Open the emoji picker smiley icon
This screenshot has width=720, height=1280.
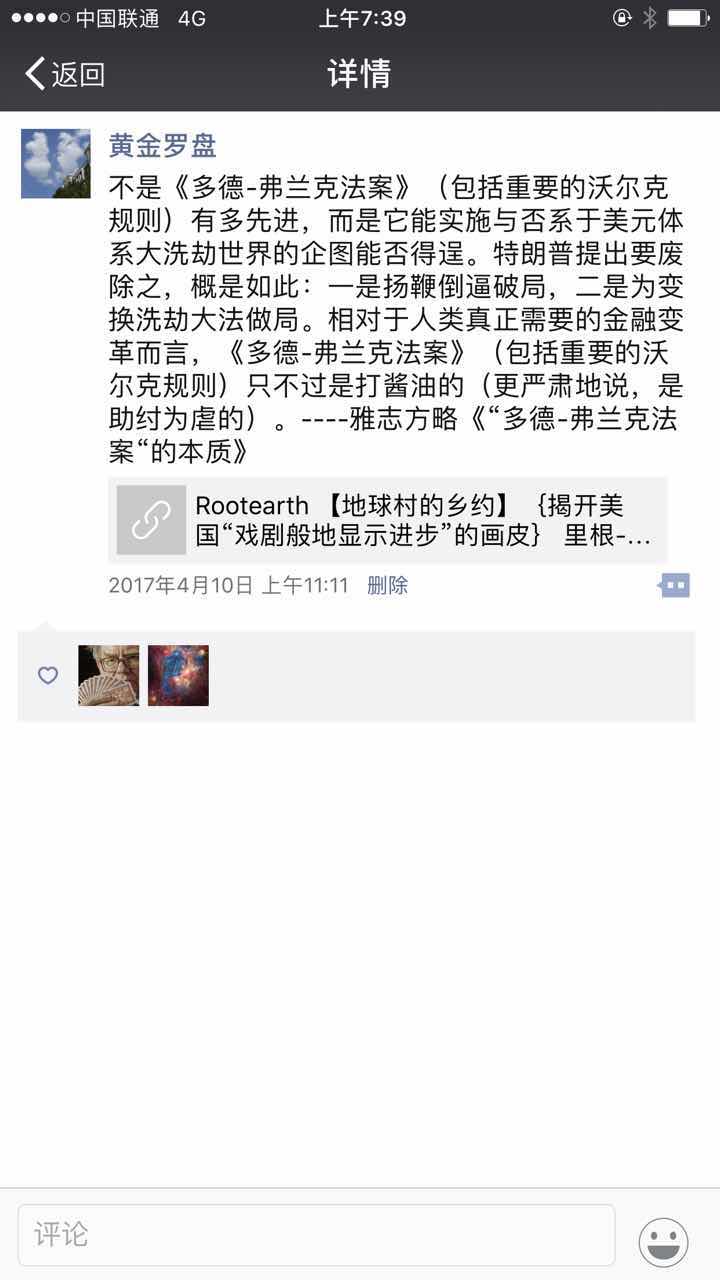[663, 1241]
